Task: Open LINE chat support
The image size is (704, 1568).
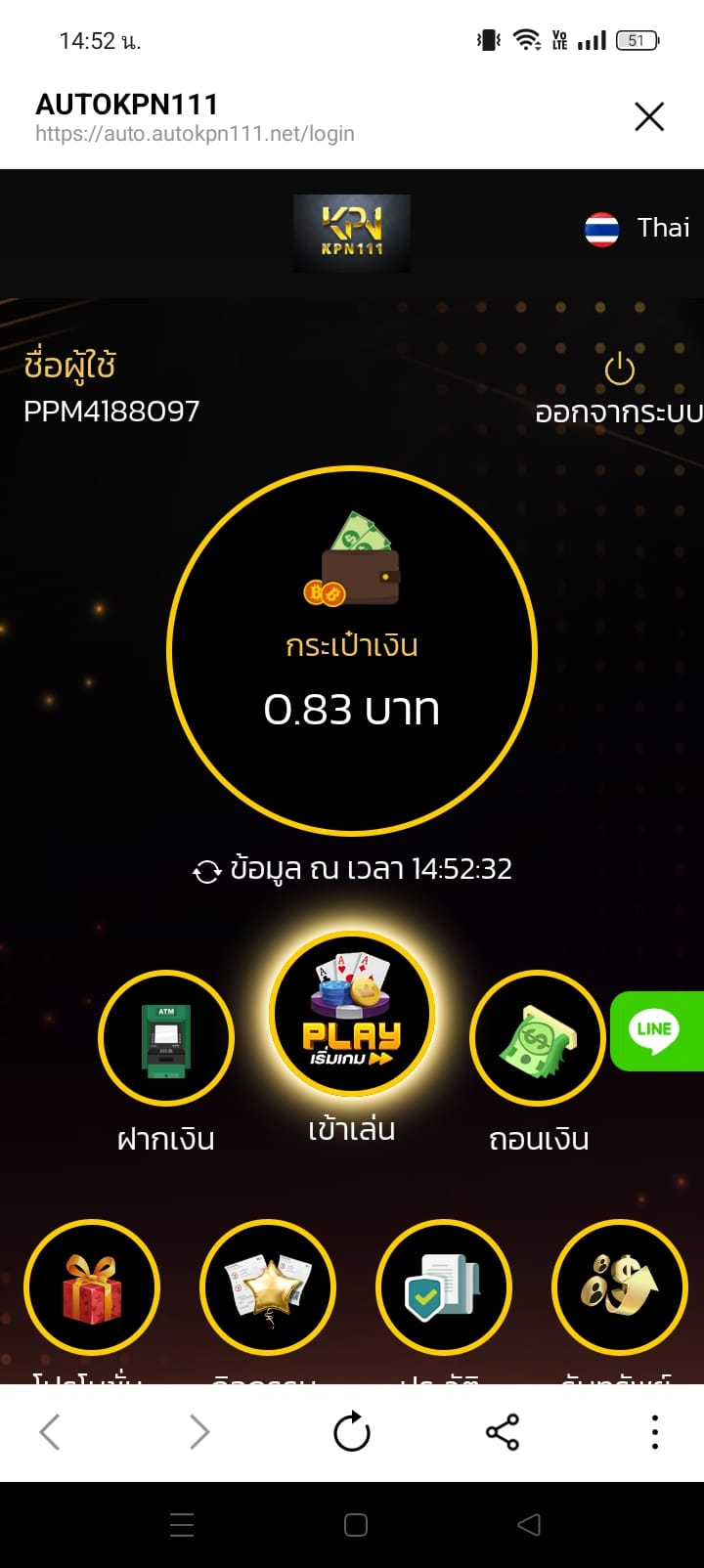Action: pos(655,1030)
